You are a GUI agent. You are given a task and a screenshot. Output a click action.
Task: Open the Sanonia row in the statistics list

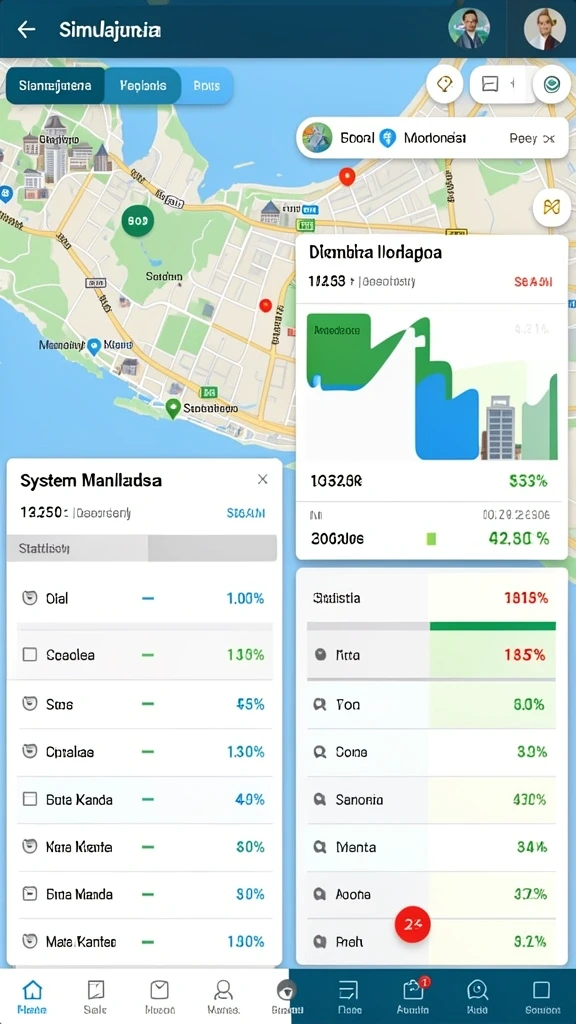(x=432, y=799)
